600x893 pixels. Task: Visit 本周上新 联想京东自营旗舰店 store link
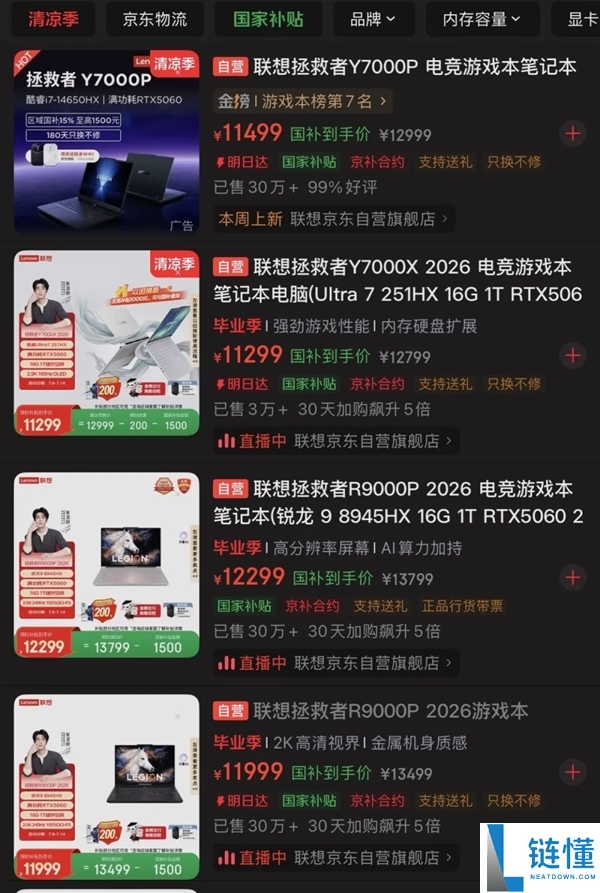point(334,219)
